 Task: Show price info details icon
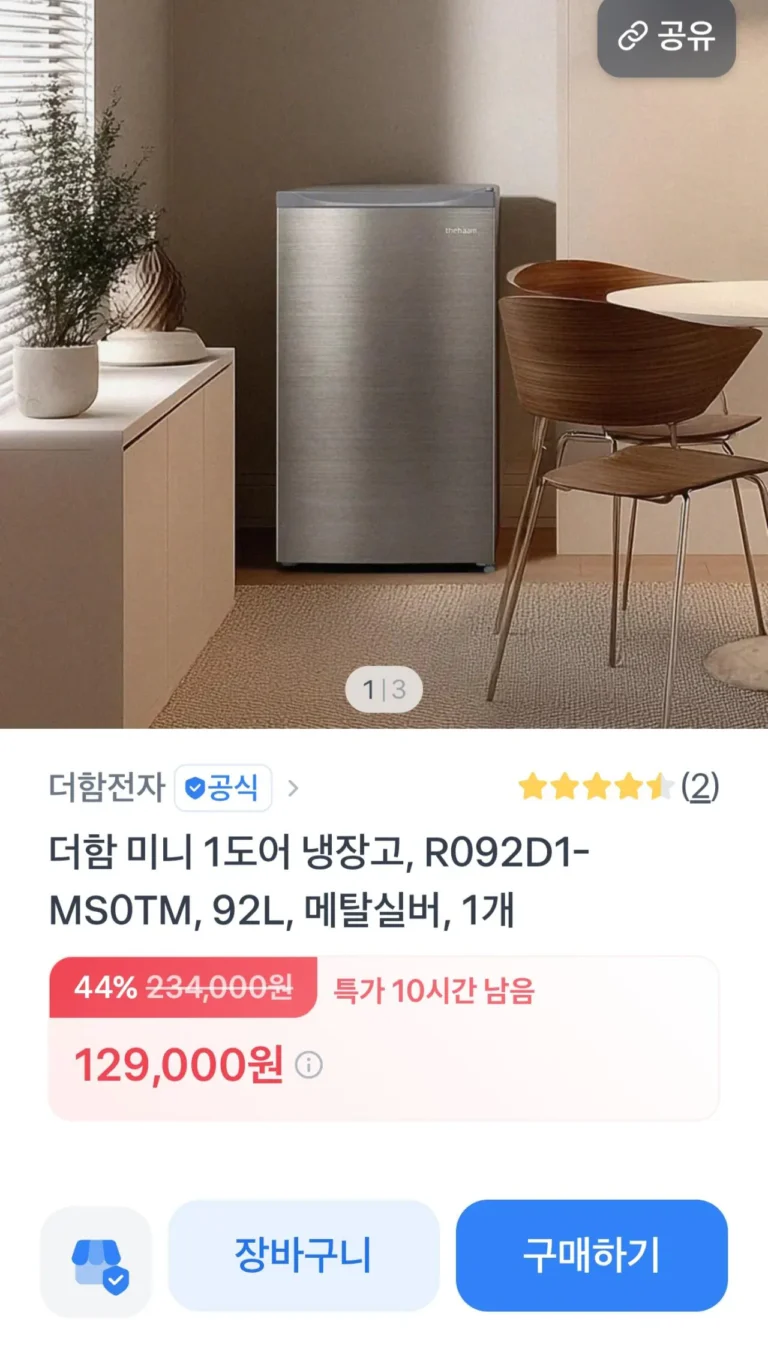click(309, 1066)
